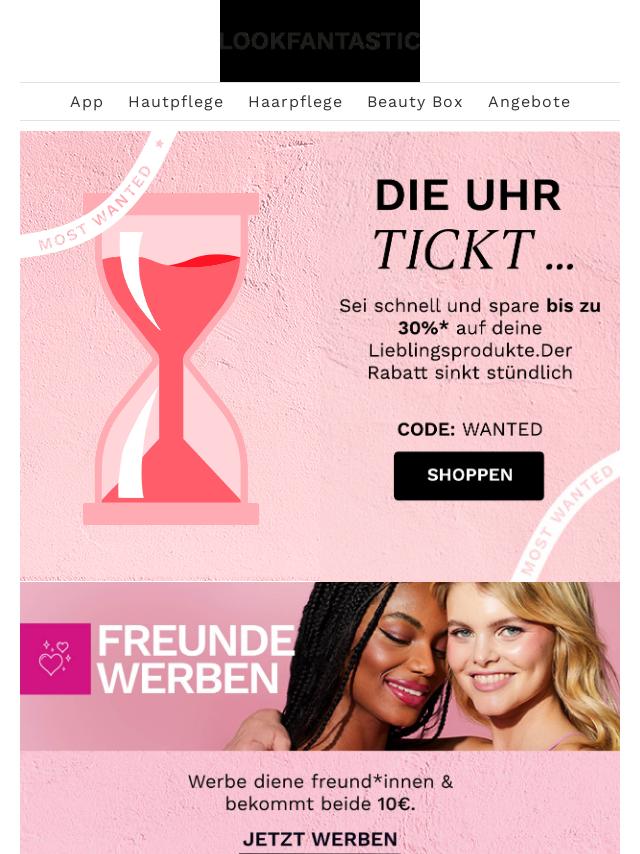This screenshot has width=640, height=854.
Task: Open the Freunde Werben banner
Action: (320, 667)
